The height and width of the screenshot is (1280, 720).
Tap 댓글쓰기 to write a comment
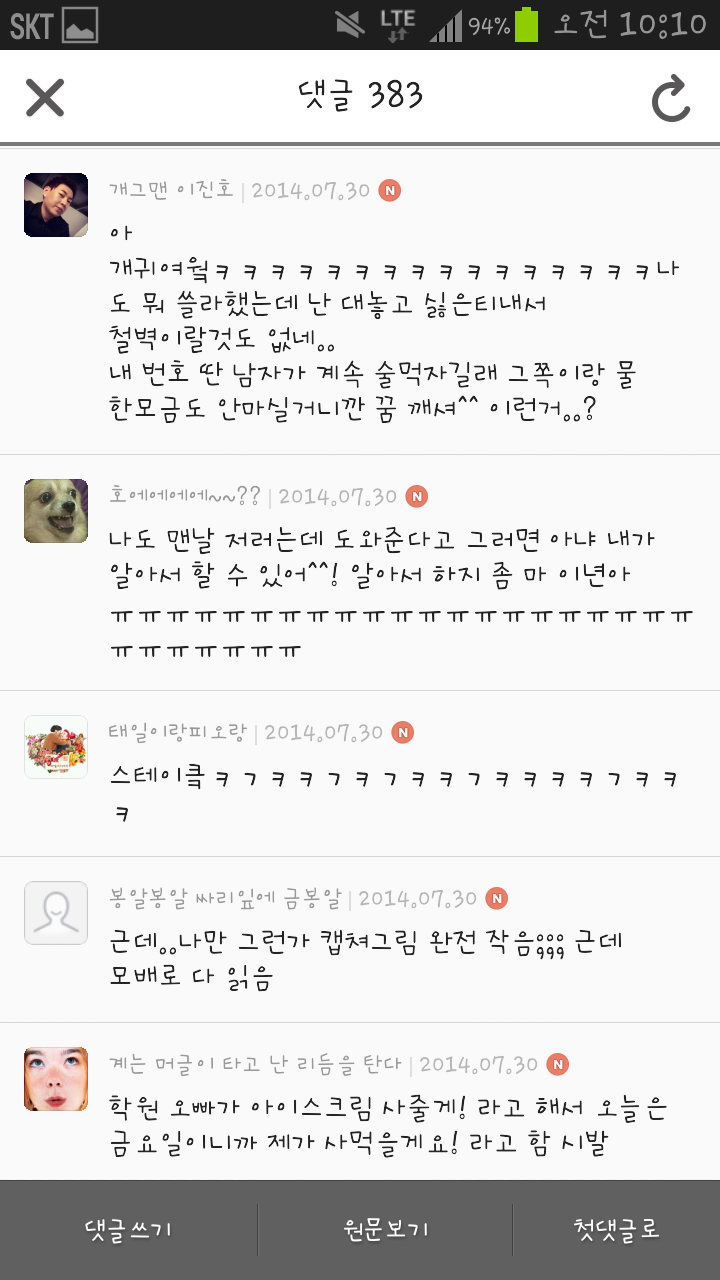click(128, 1230)
